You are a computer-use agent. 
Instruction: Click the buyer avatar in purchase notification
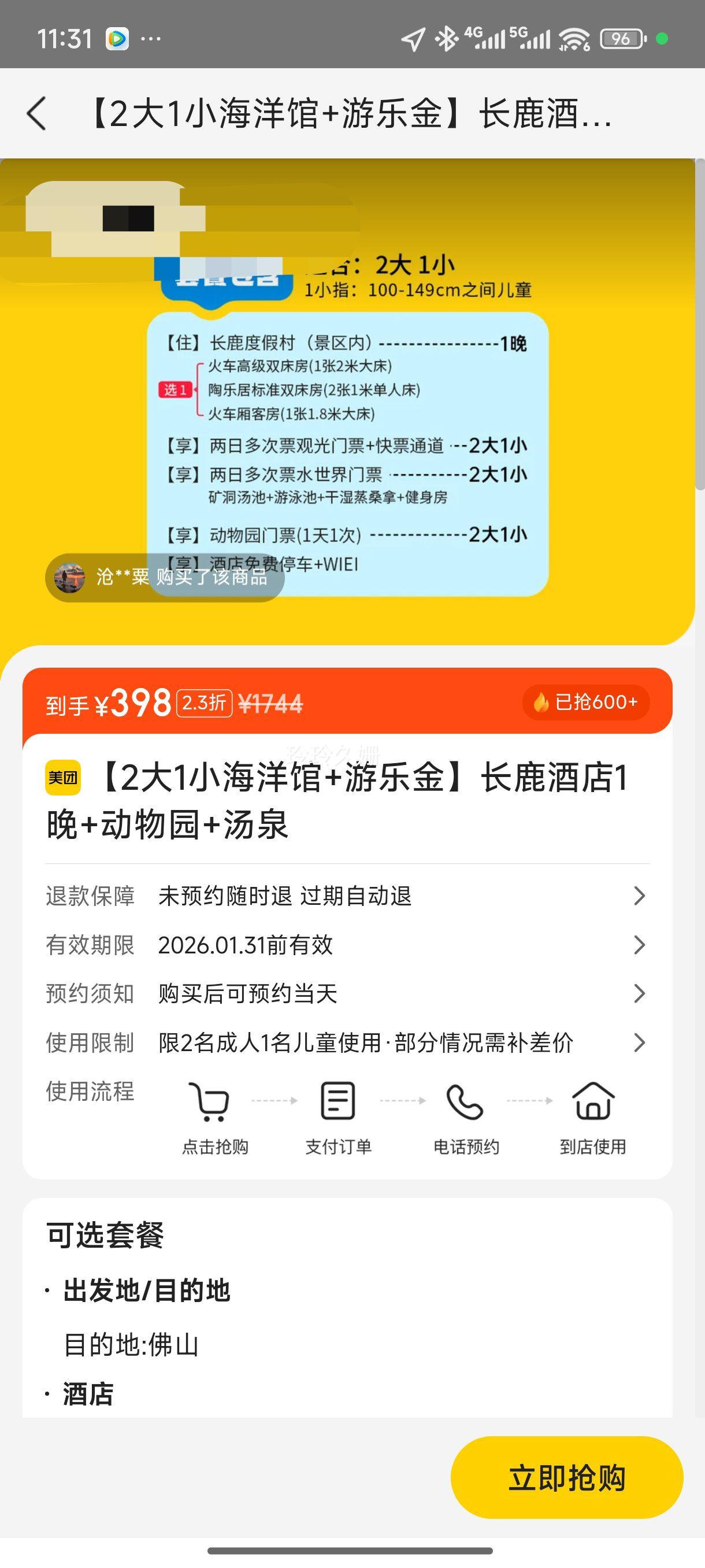coord(71,579)
